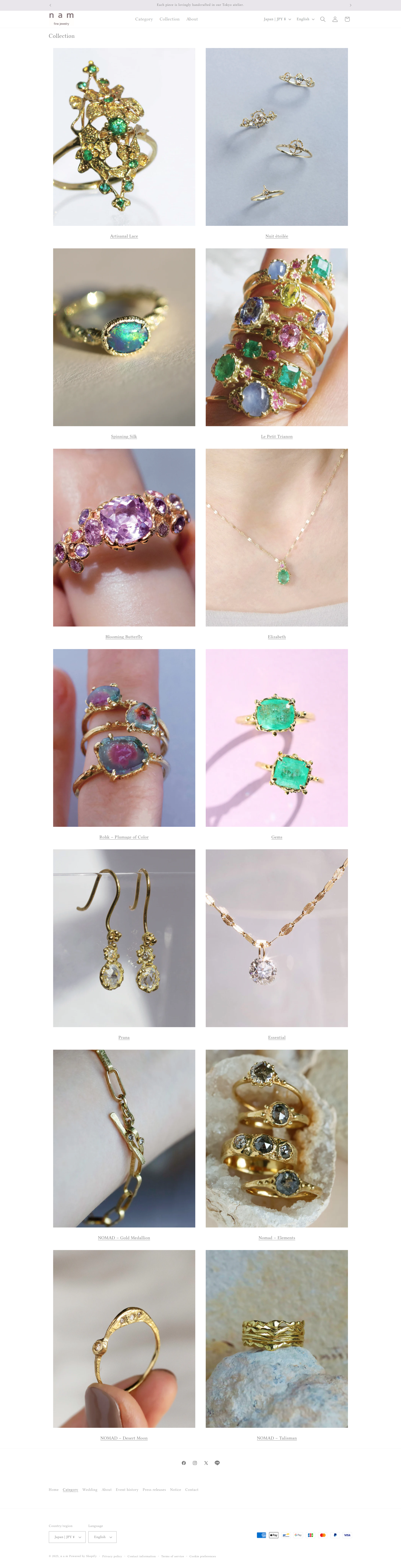Open the Nuit étoilée collection

pyautogui.click(x=277, y=236)
